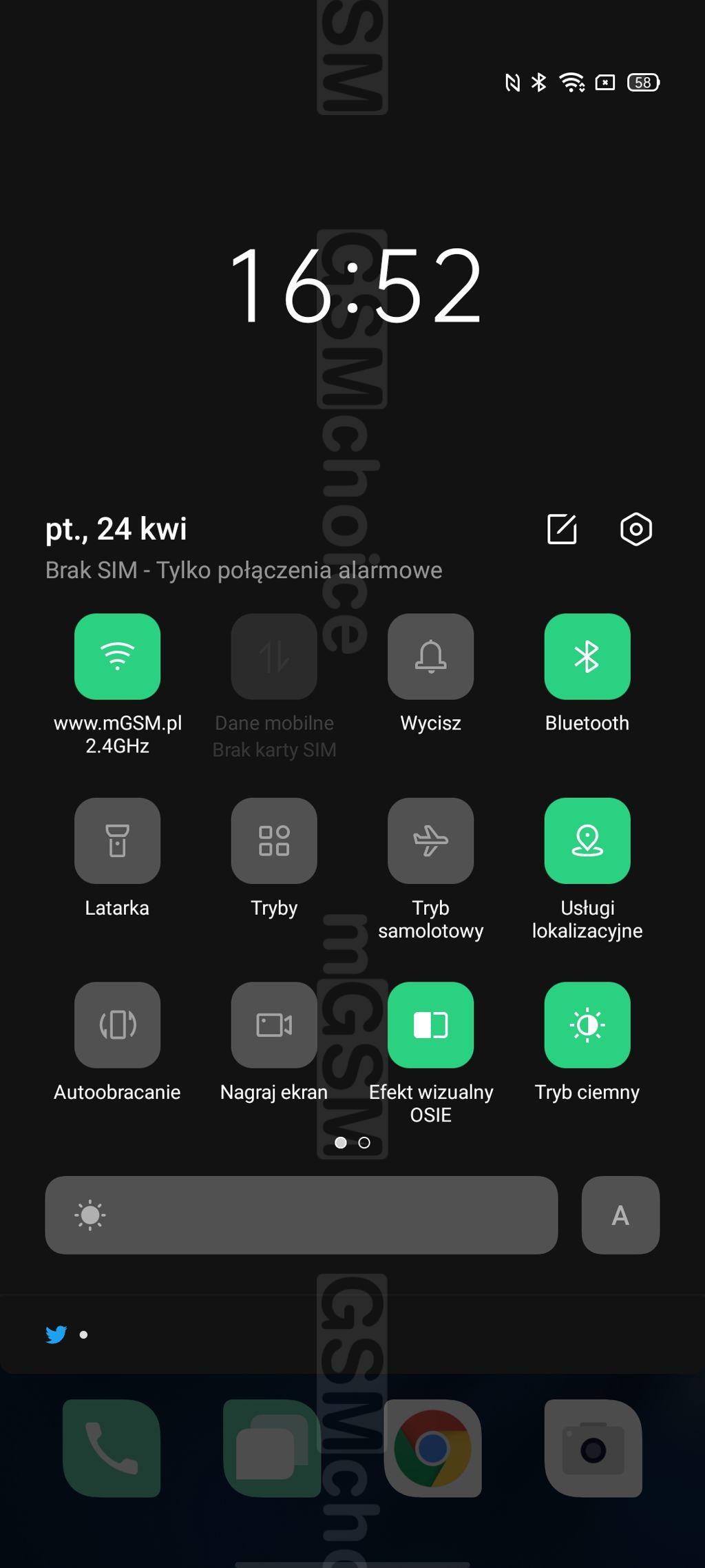
Task: Toggle automatic brightness A button
Action: click(x=620, y=1215)
